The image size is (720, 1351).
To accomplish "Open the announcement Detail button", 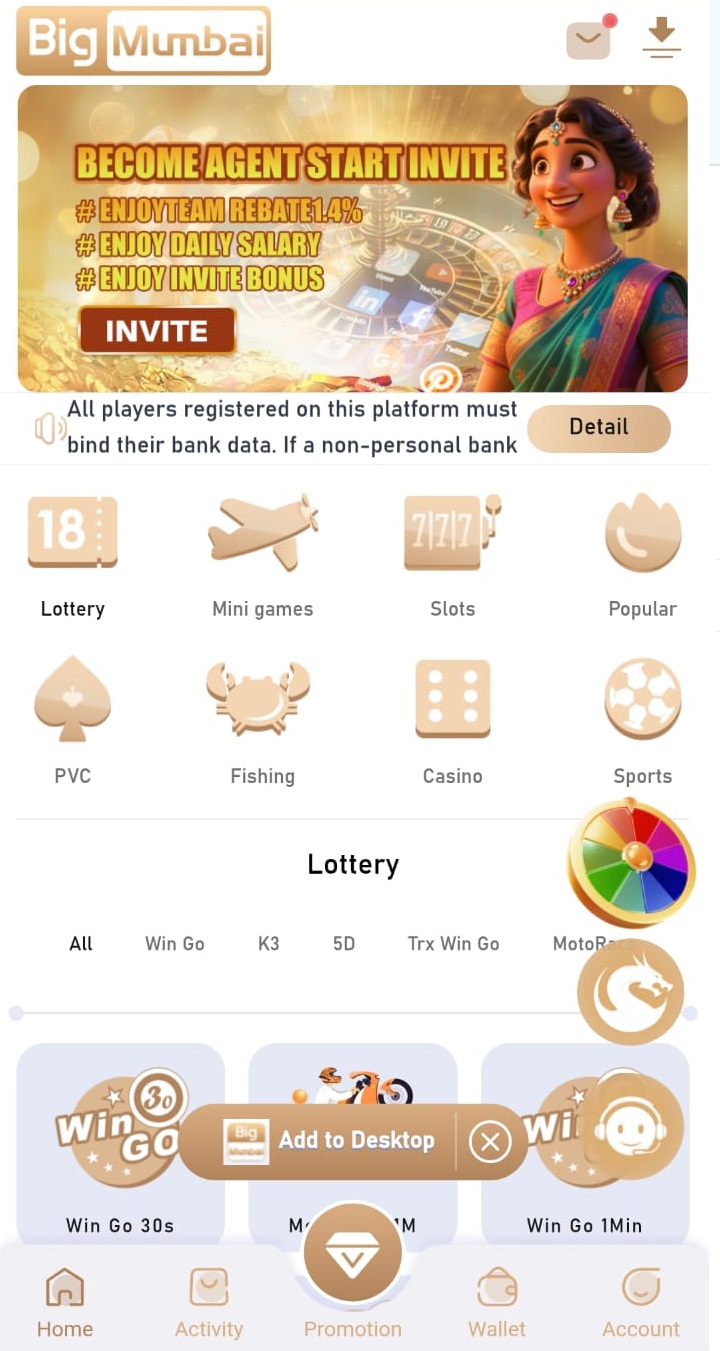I will [598, 428].
